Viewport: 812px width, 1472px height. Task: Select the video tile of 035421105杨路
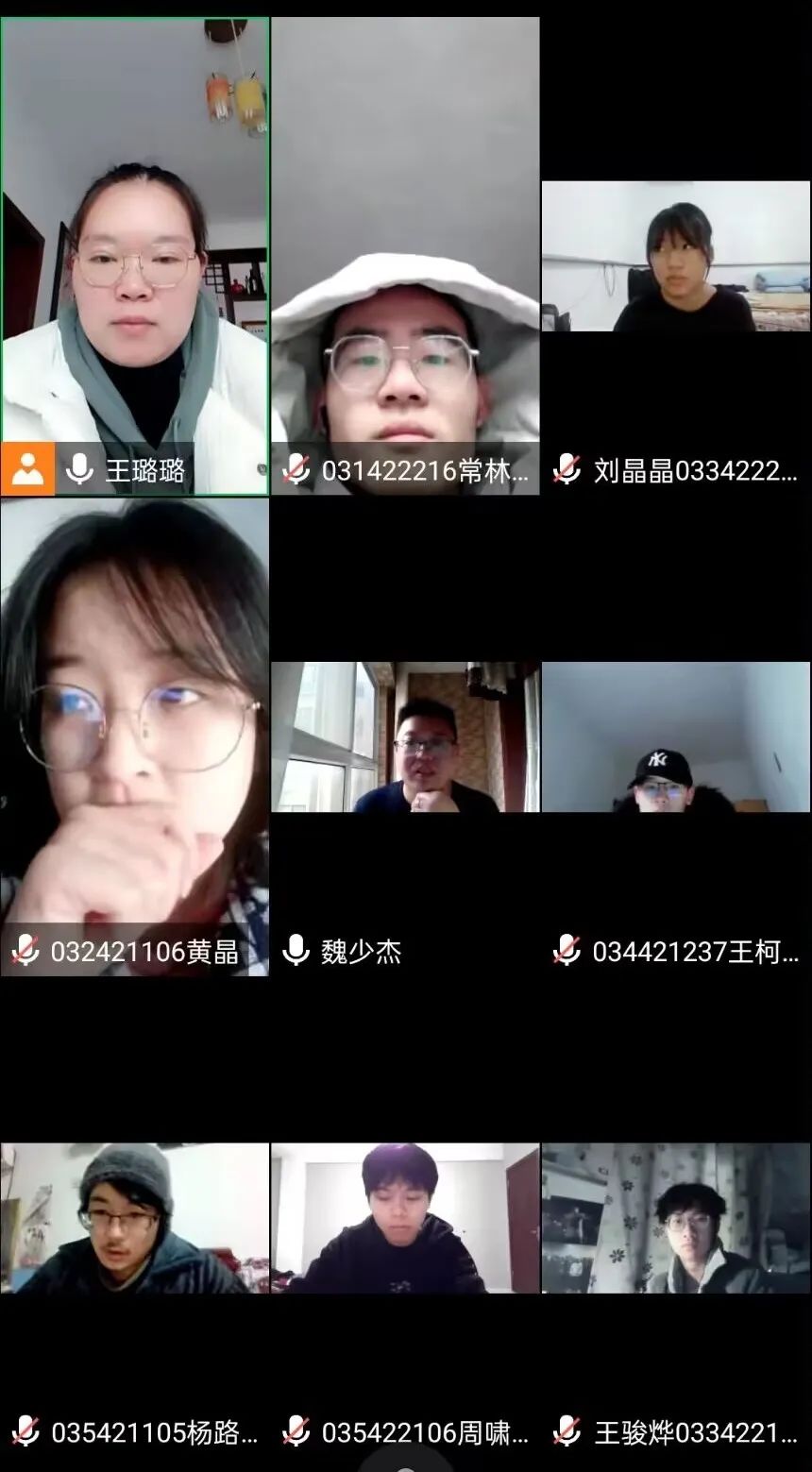(x=134, y=1218)
